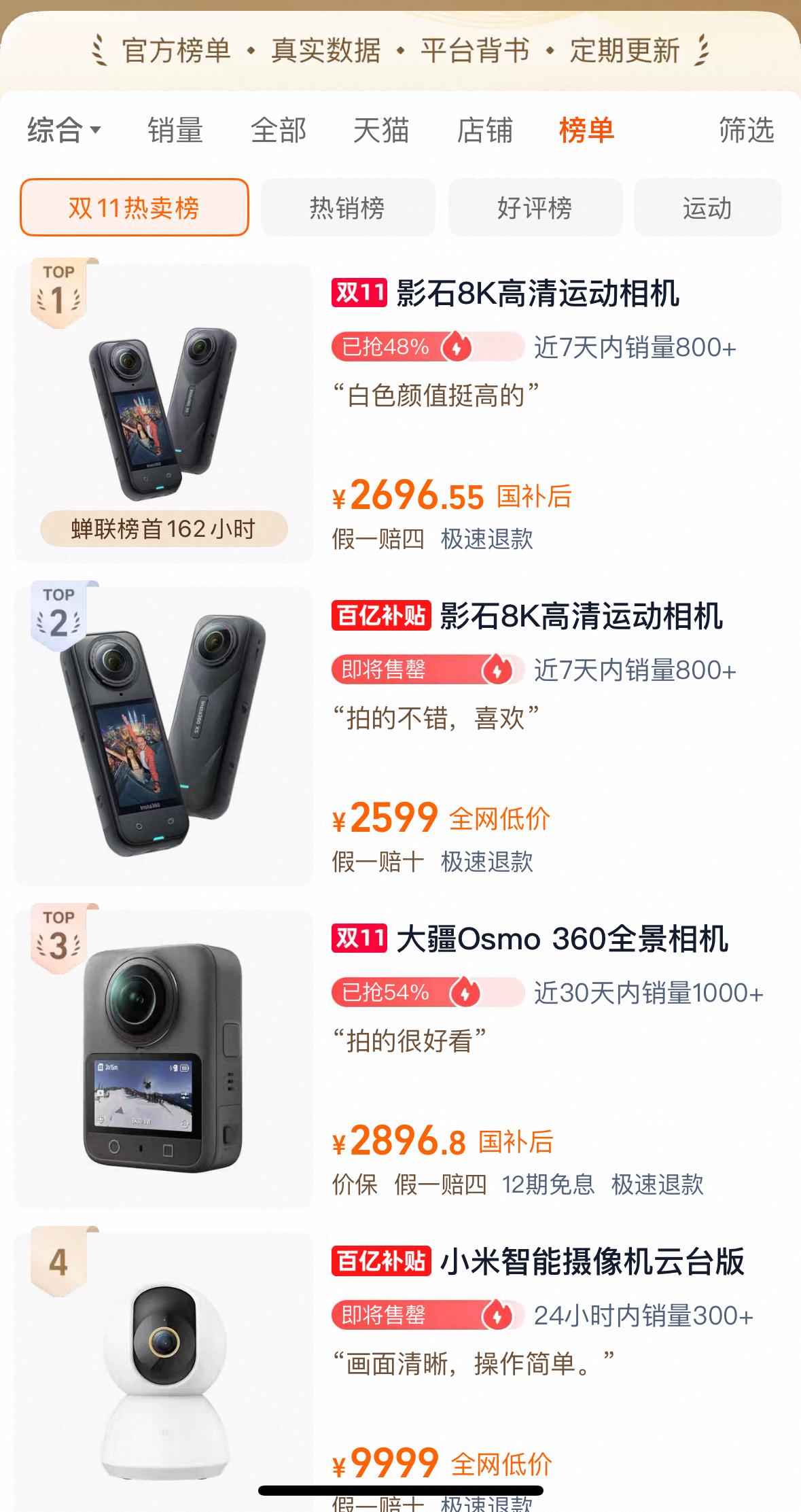Open TOP 2 影石 camera at ¥2599
This screenshot has height=1512, width=801.
(581, 616)
